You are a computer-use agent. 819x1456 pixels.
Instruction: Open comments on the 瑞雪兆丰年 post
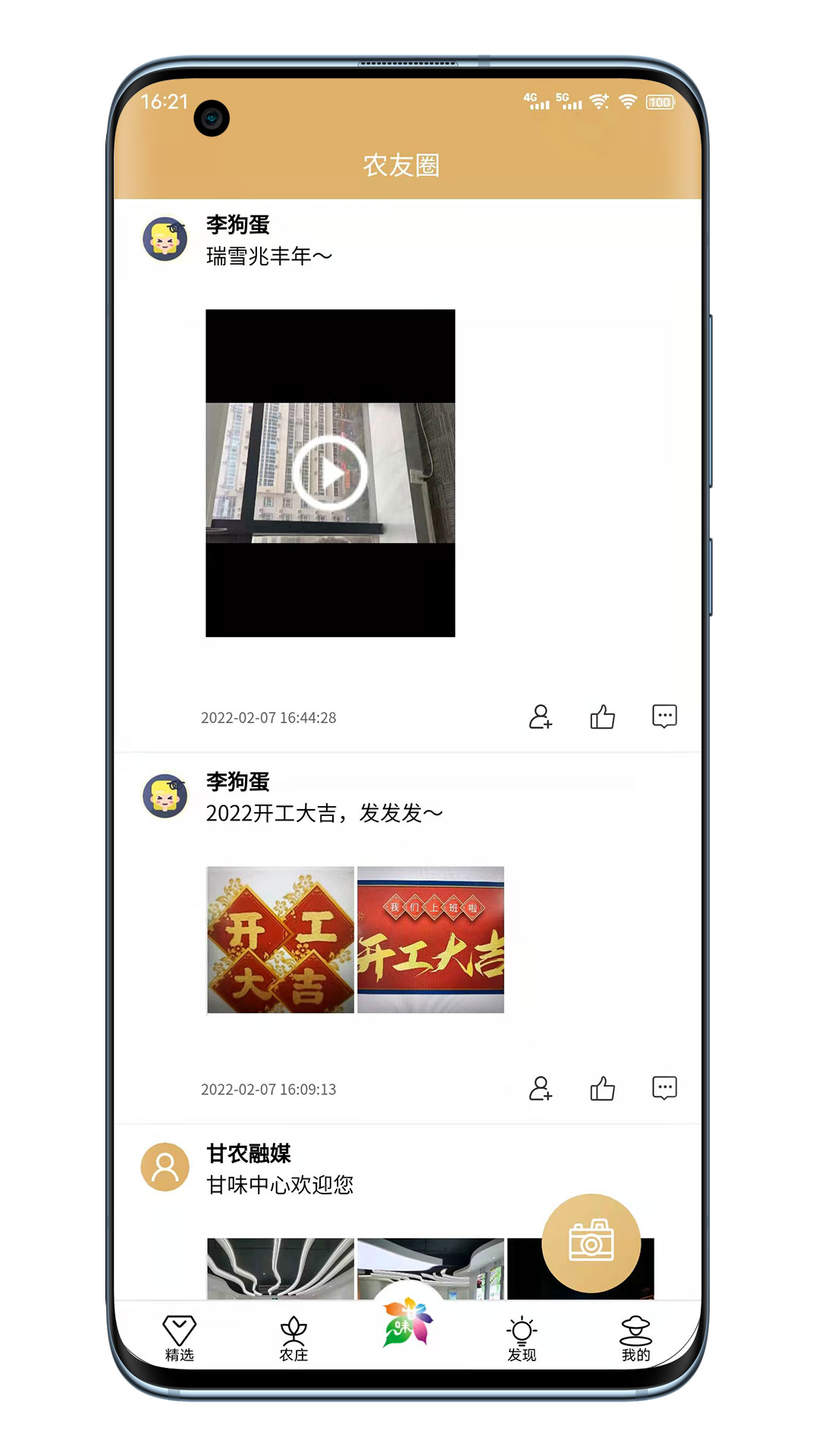click(x=663, y=716)
